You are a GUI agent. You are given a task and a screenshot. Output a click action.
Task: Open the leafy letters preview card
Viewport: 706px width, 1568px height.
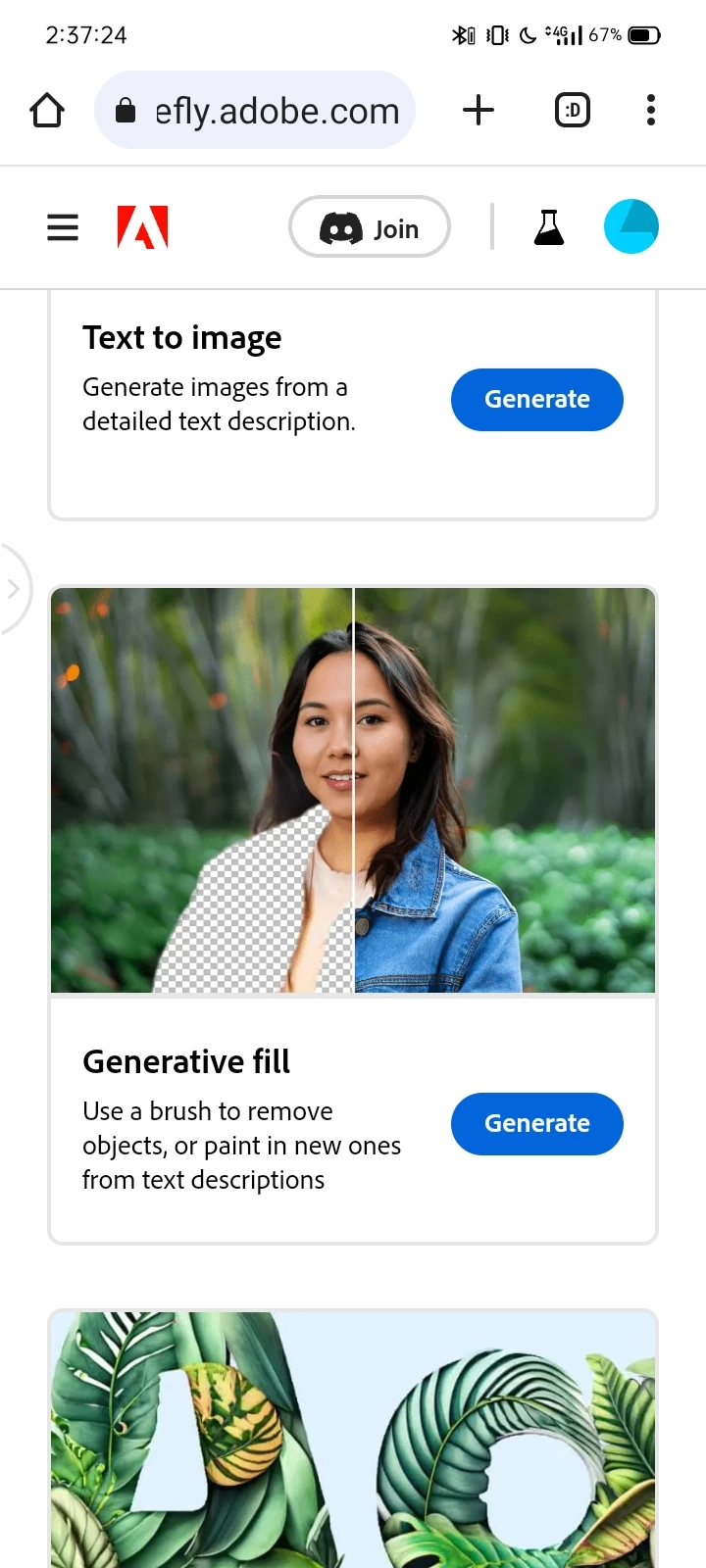click(x=353, y=1439)
